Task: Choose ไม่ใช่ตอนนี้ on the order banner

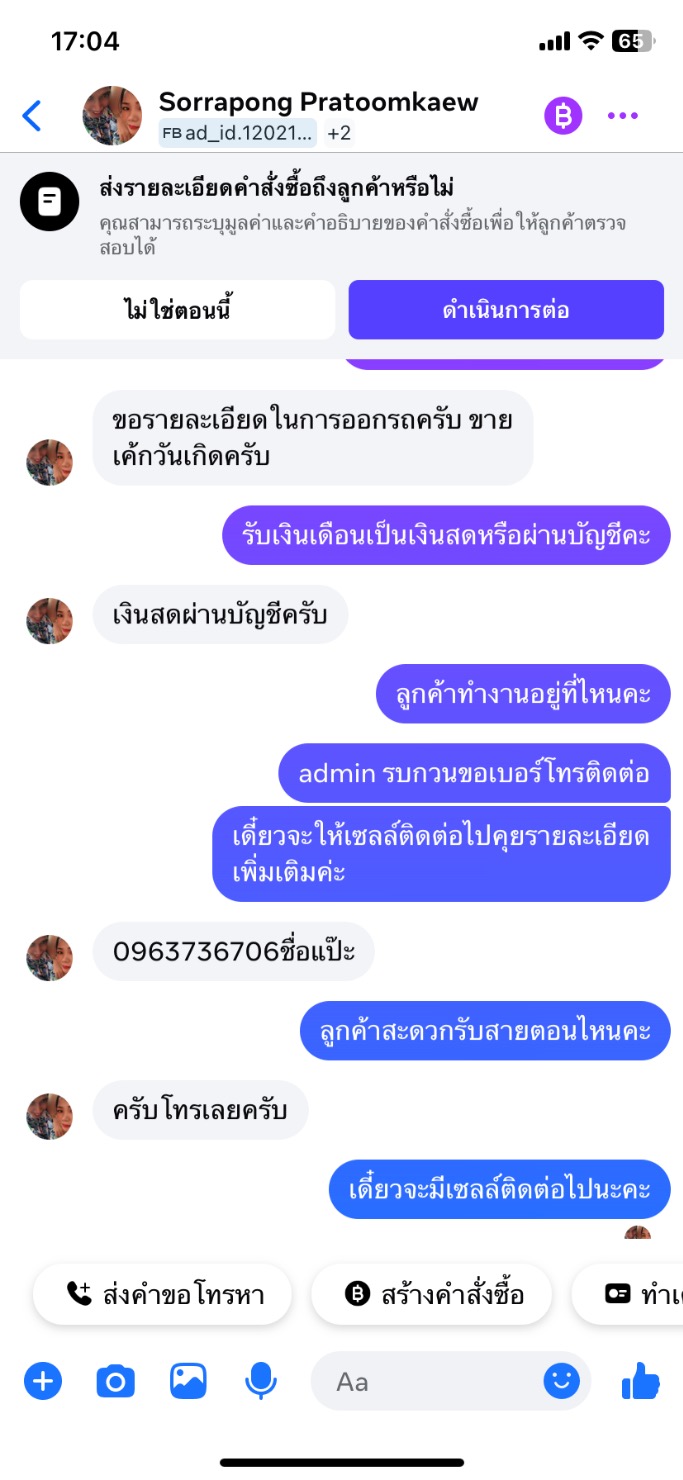Action: 177,310
